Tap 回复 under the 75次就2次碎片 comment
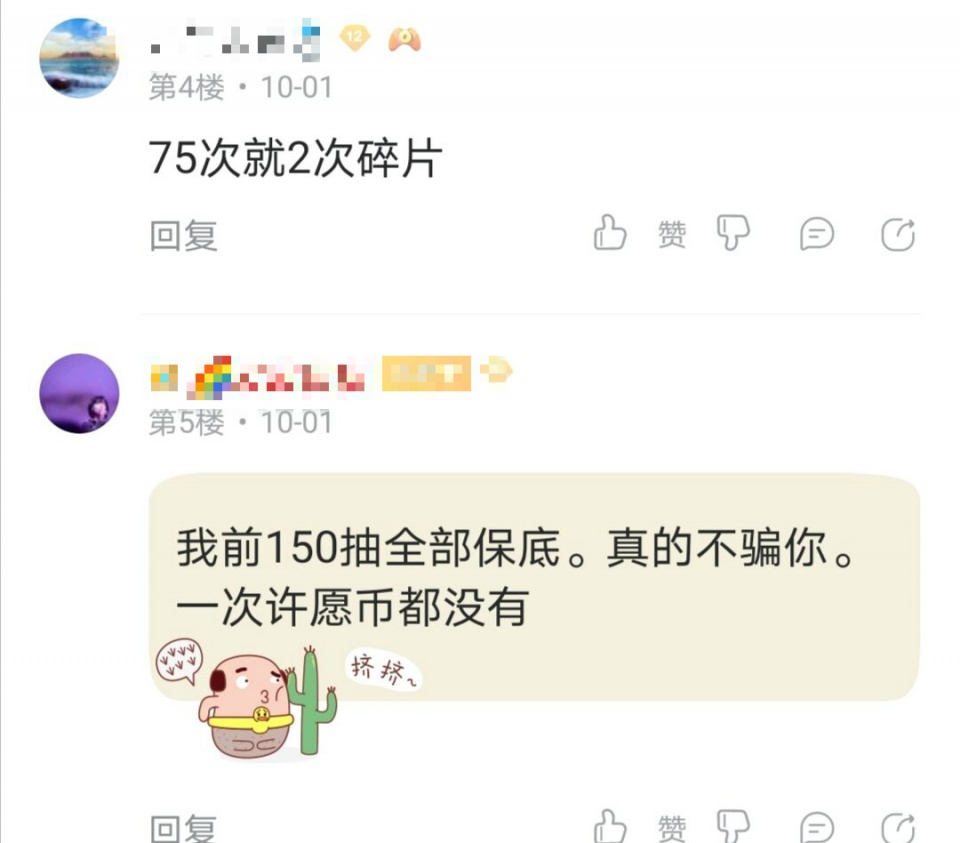 tap(183, 236)
